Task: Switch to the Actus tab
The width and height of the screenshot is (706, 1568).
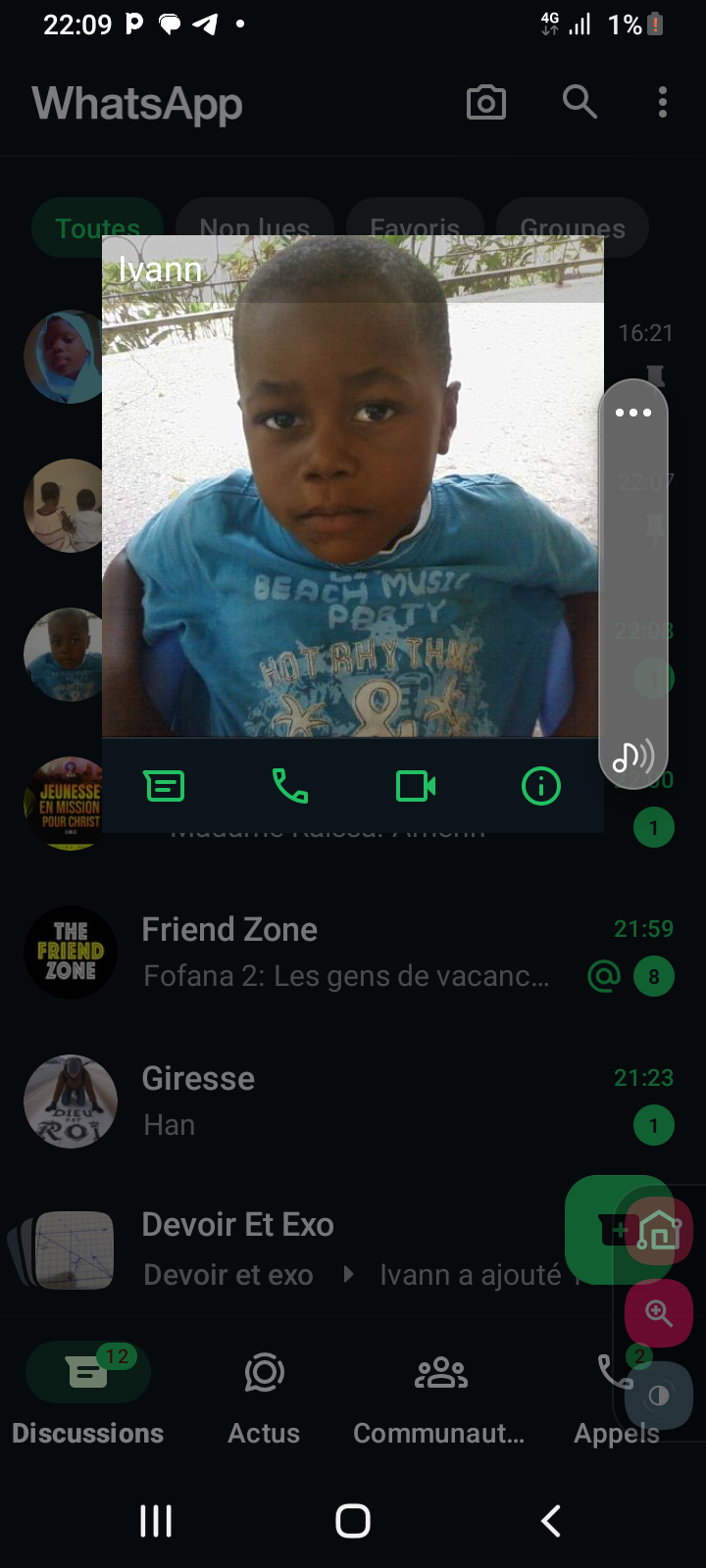Action: [264, 1394]
